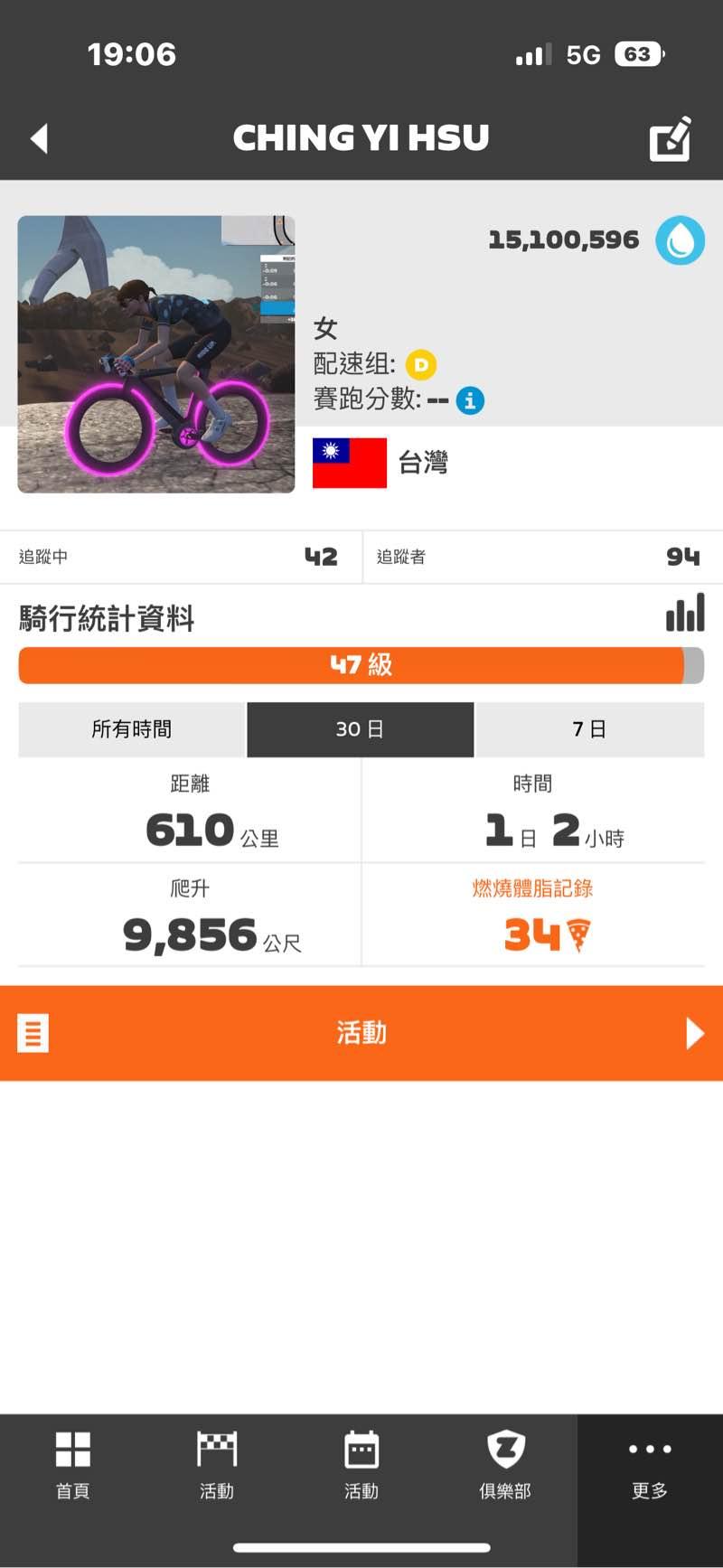Open the 活動 tab with the checkered flag
This screenshot has height=1568, width=723.
click(217, 1465)
